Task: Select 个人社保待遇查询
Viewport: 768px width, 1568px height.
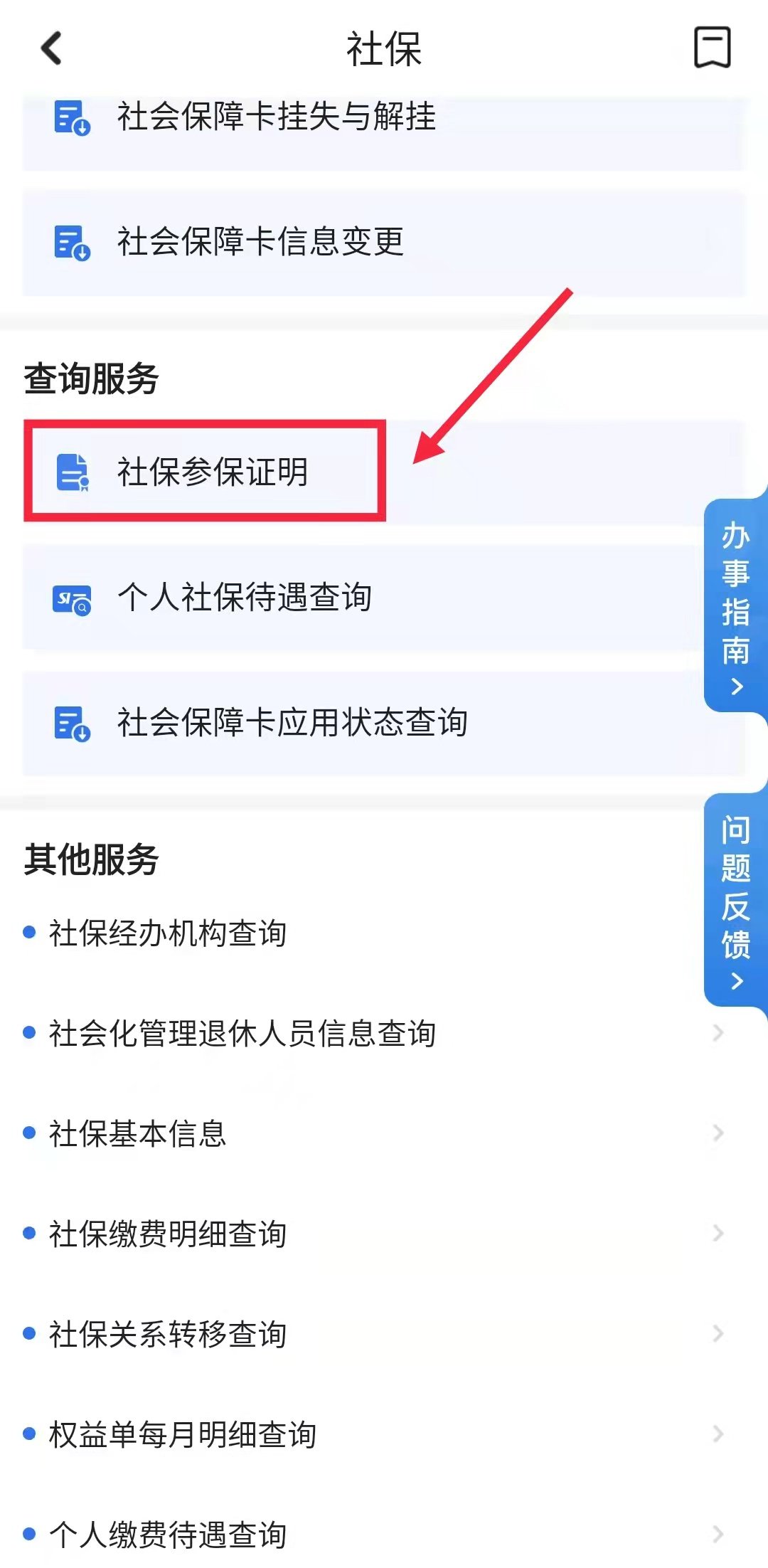Action: pyautogui.click(x=244, y=598)
